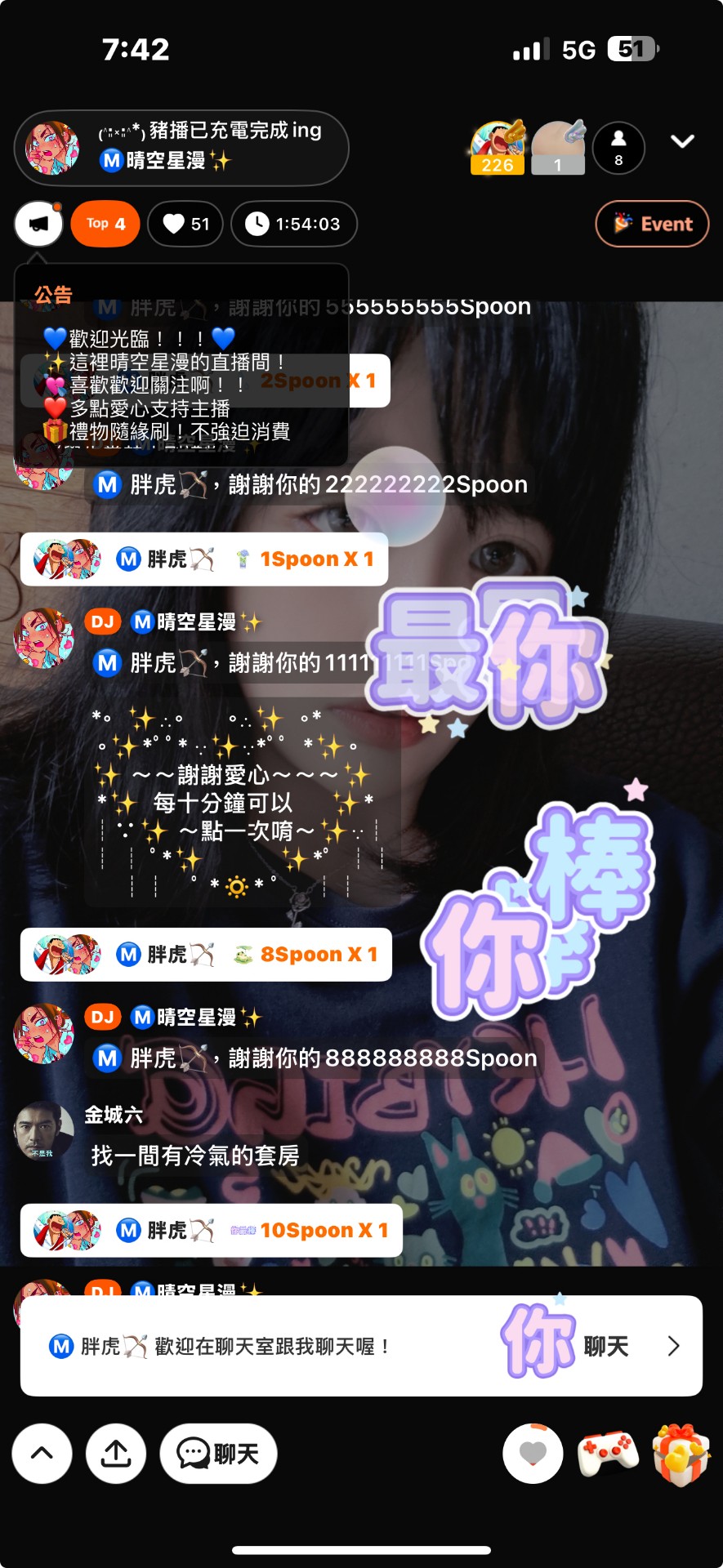The height and width of the screenshot is (1568, 723).
Task: Share this live stream
Action: [x=116, y=1453]
